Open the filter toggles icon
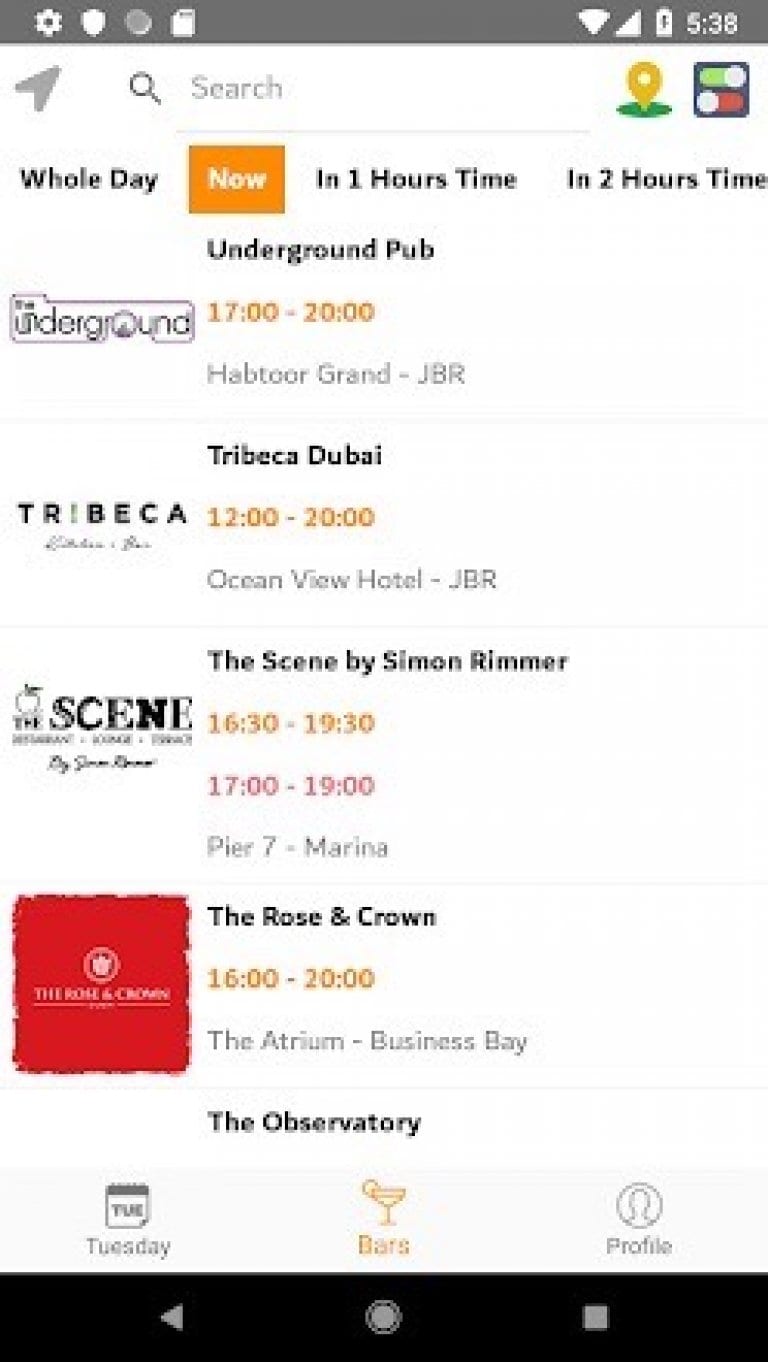This screenshot has width=768, height=1362. coord(721,89)
